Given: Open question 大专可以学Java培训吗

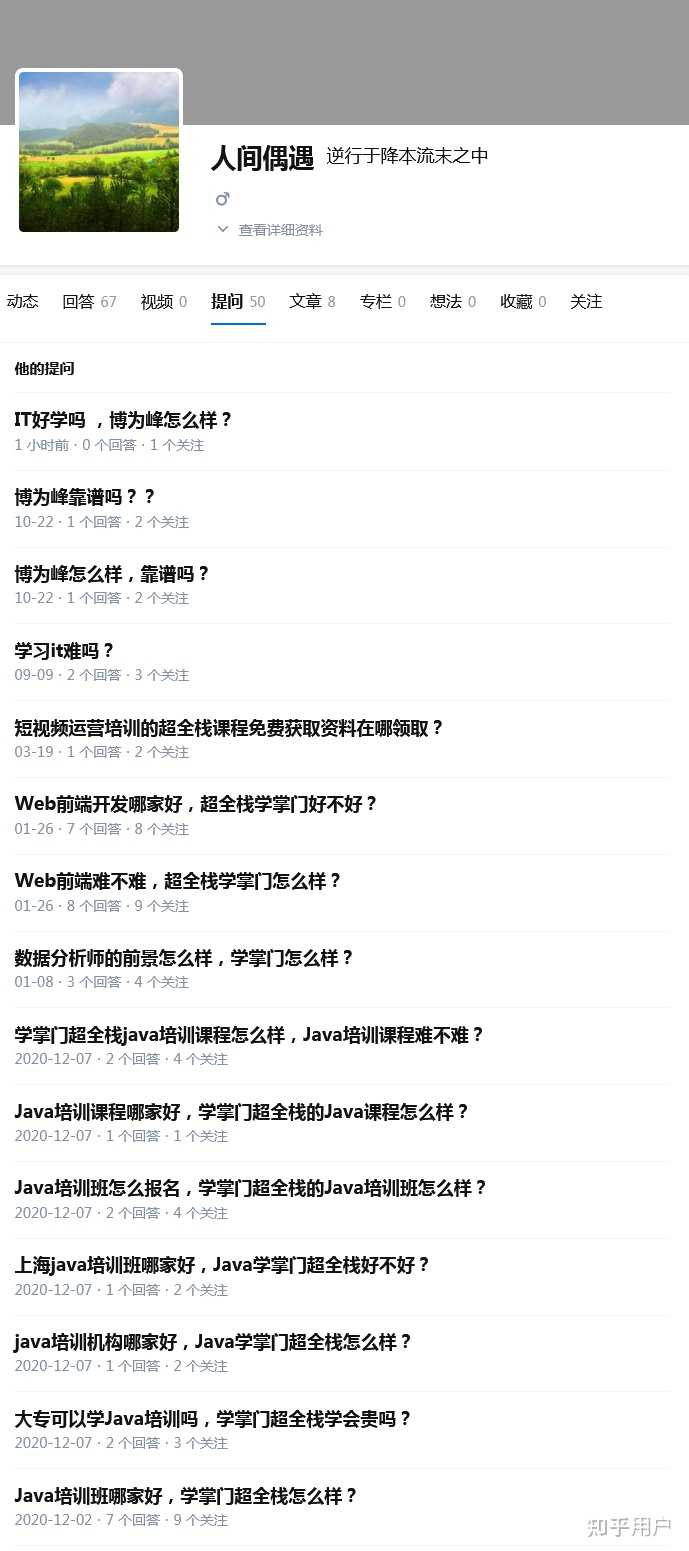Looking at the screenshot, I should pyautogui.click(x=213, y=1419).
